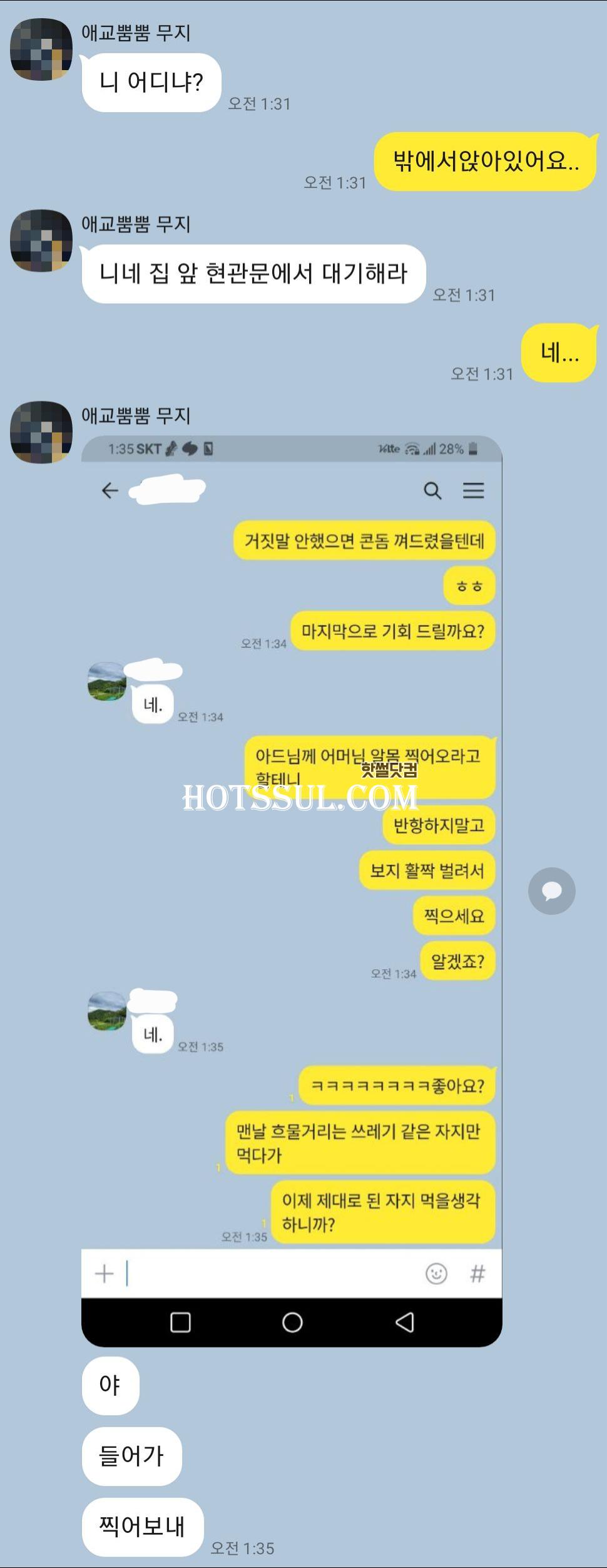
Task: Open sender's profile picture beside '니네 집 앞' message
Action: pos(41,240)
